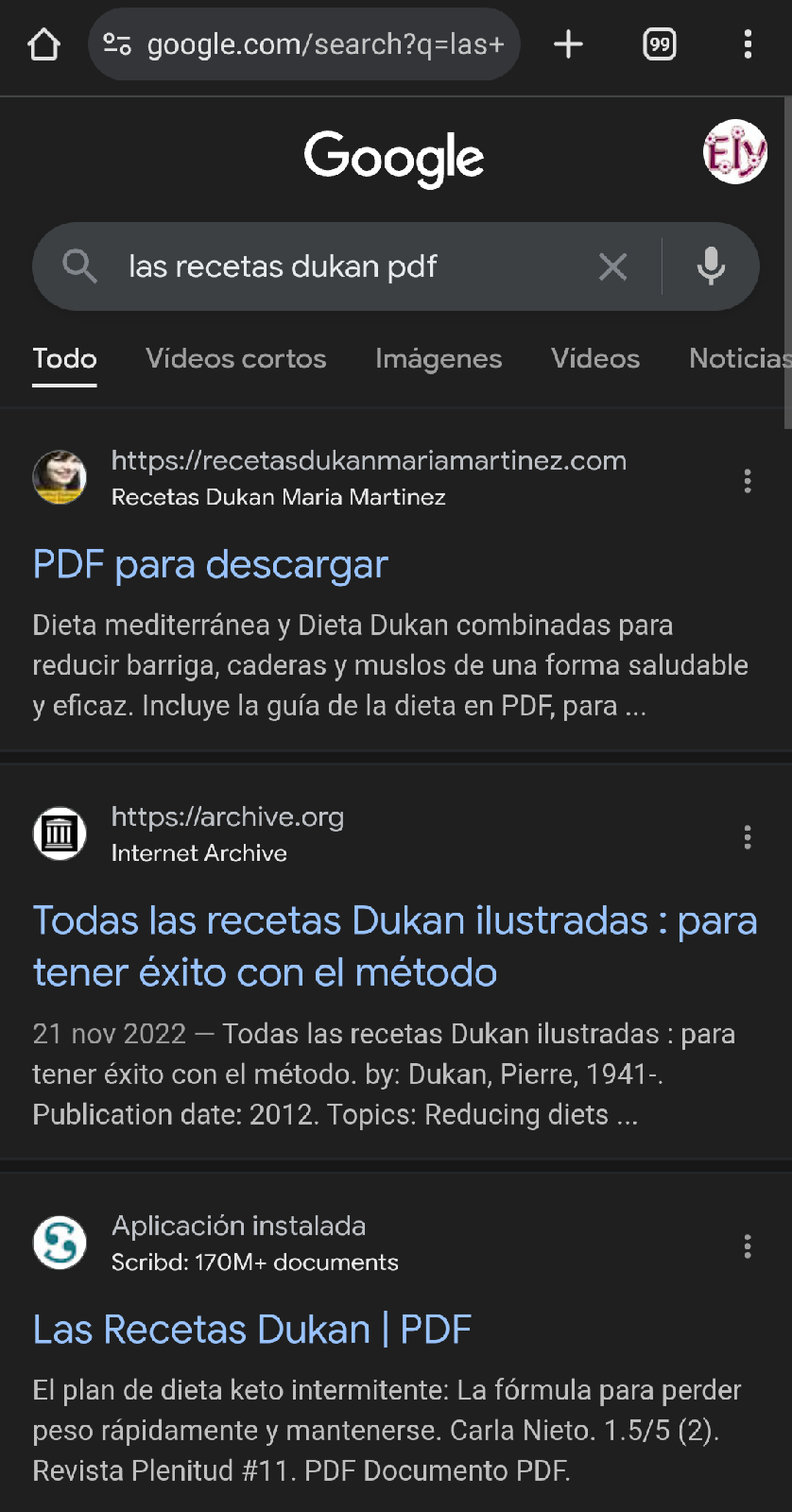Start a voice search with the microphone

coord(711,267)
